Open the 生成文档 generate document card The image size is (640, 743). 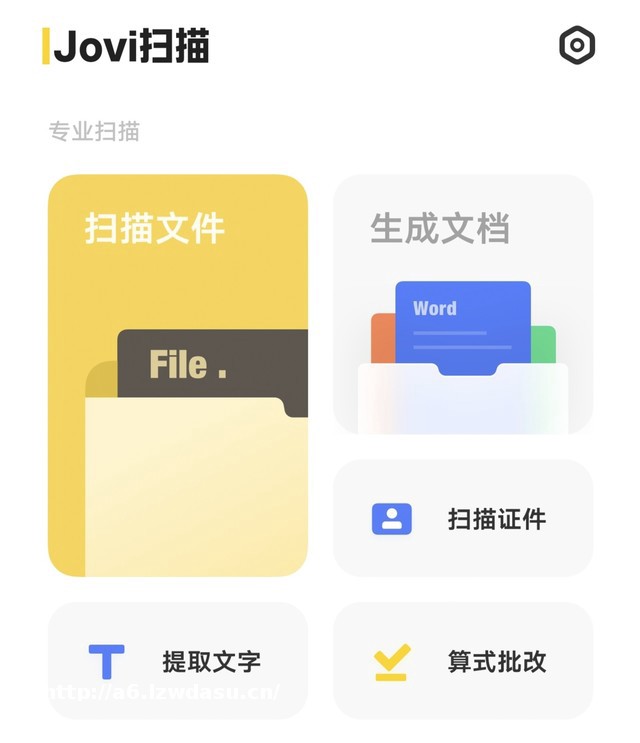coord(462,304)
